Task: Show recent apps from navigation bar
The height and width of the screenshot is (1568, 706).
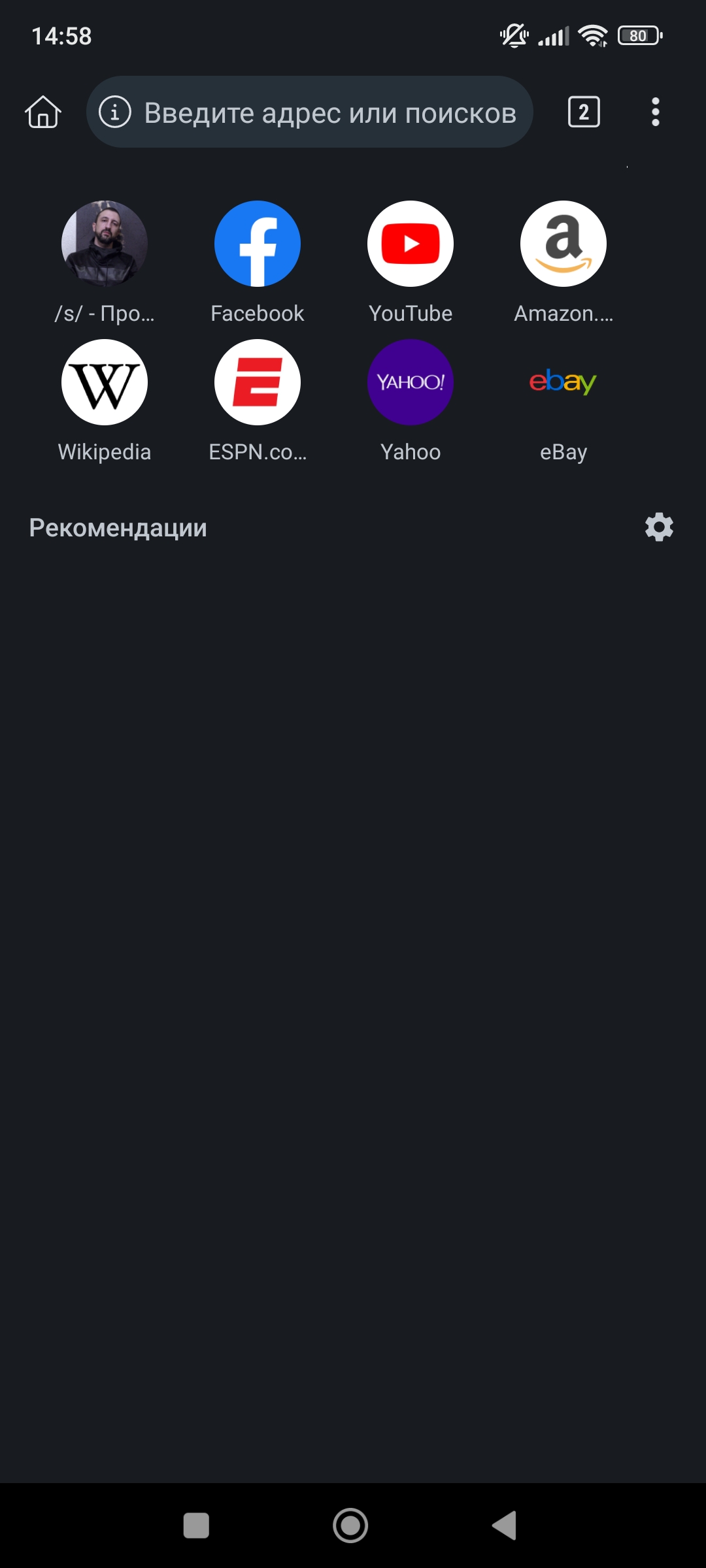Action: pos(196,1526)
